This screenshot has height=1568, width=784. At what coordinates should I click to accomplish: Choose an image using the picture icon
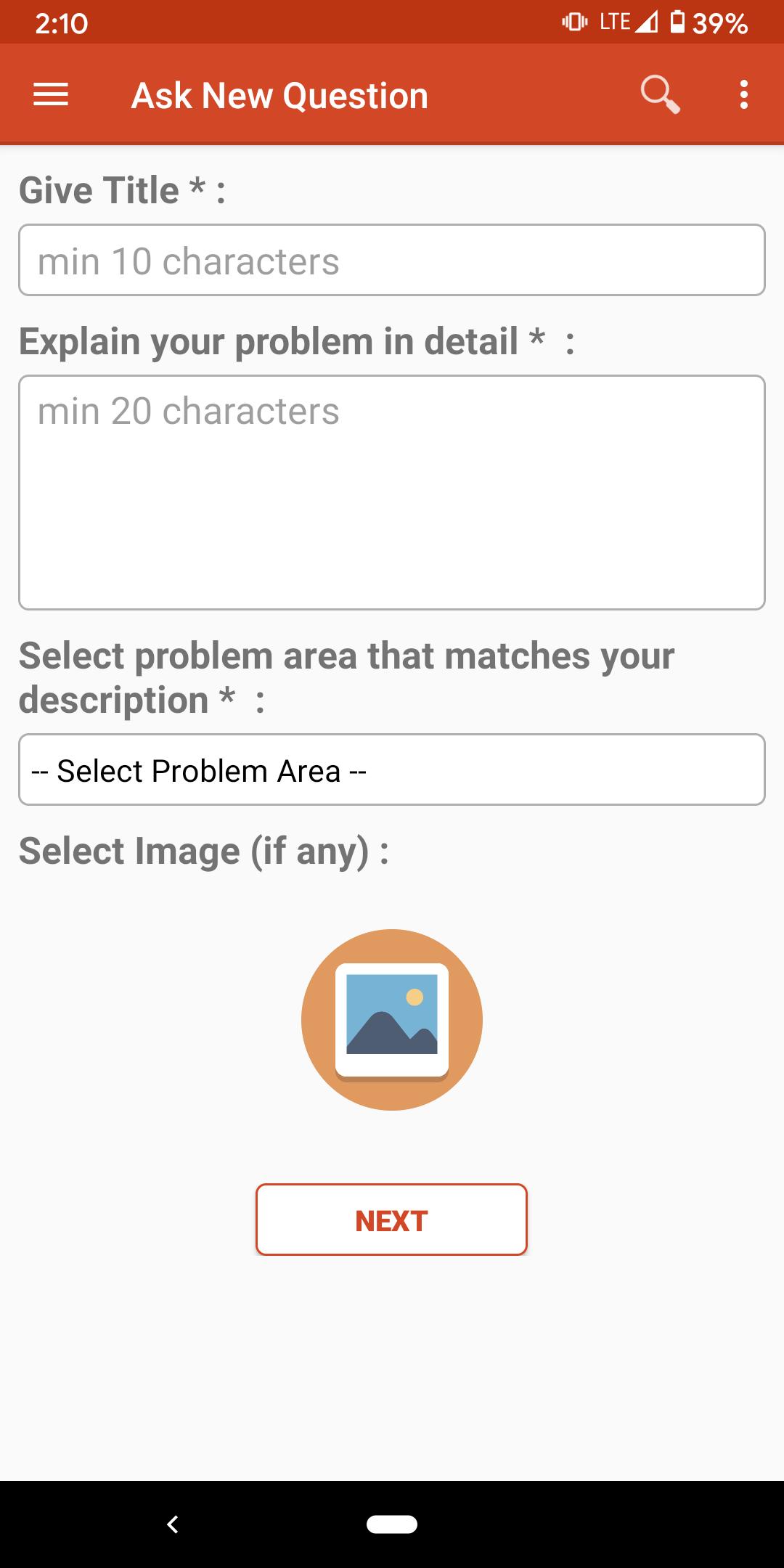(392, 1019)
